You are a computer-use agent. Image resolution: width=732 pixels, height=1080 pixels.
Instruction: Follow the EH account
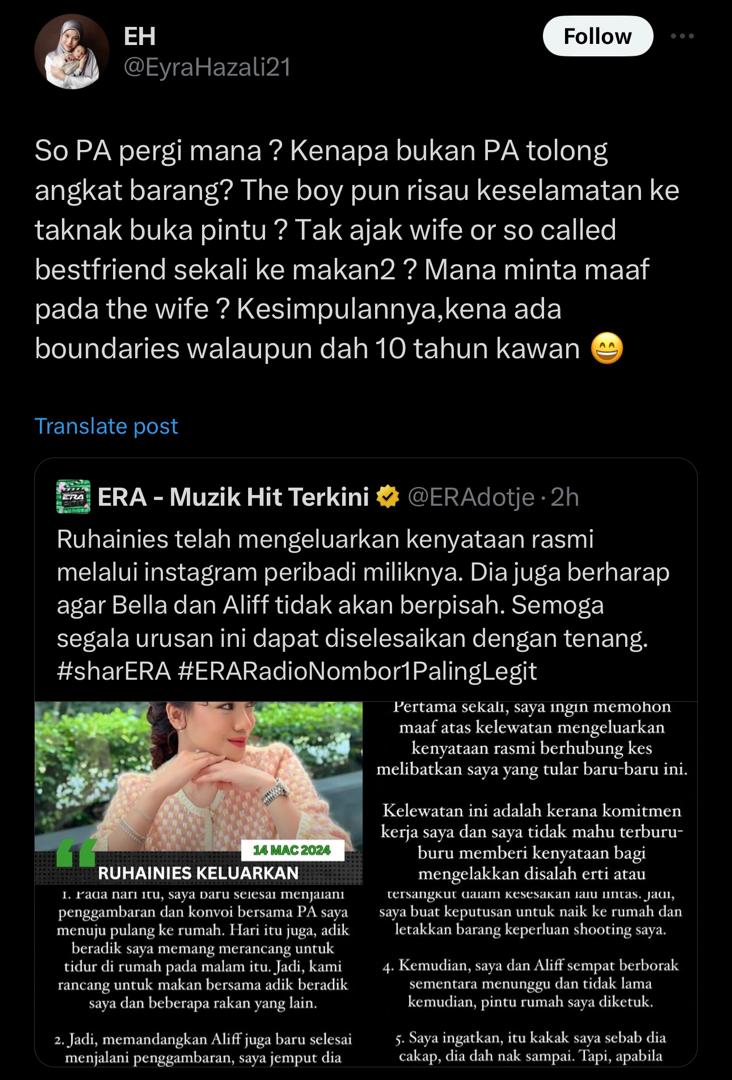597,37
